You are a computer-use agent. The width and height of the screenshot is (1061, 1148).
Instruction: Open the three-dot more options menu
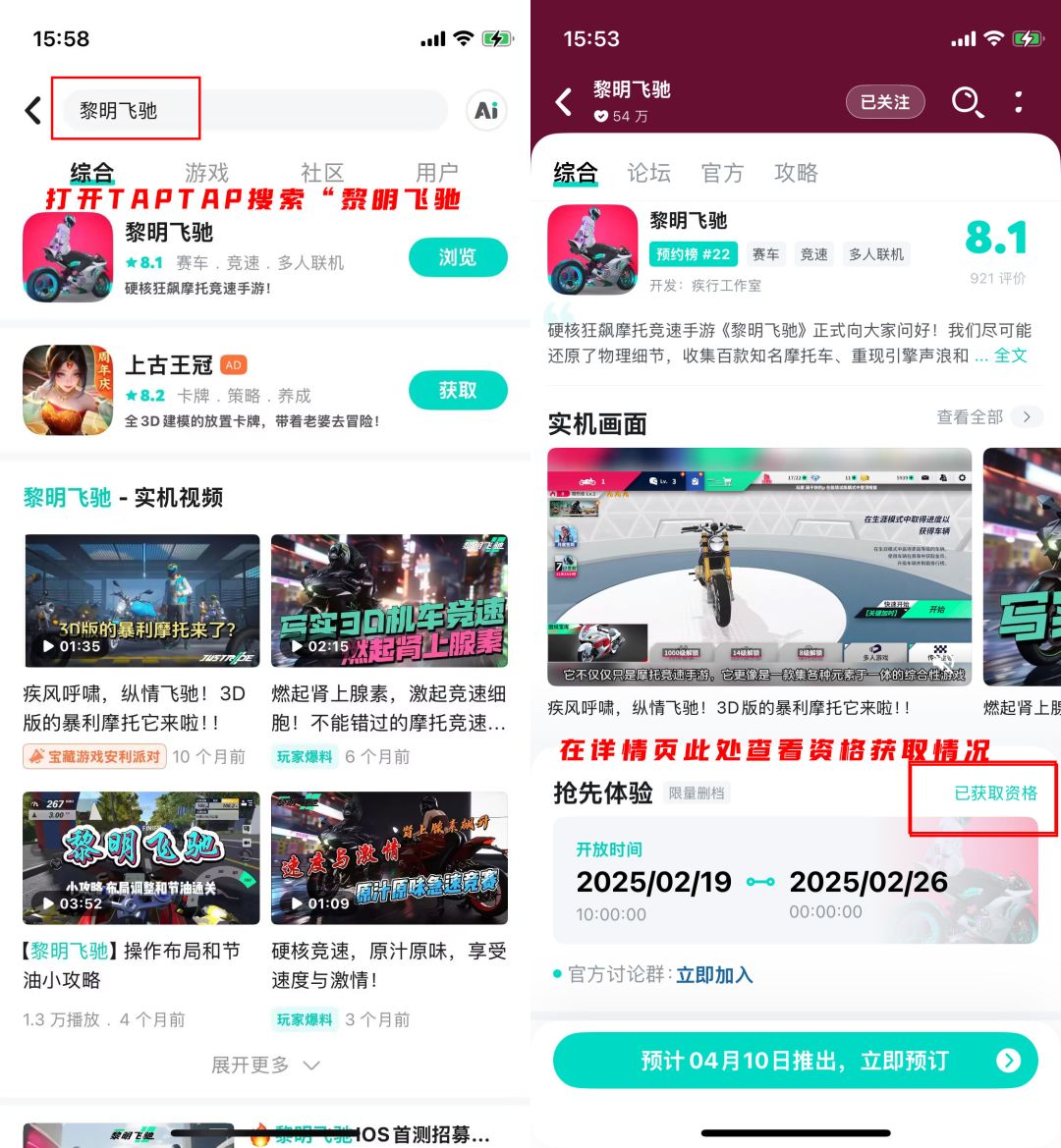1018,102
